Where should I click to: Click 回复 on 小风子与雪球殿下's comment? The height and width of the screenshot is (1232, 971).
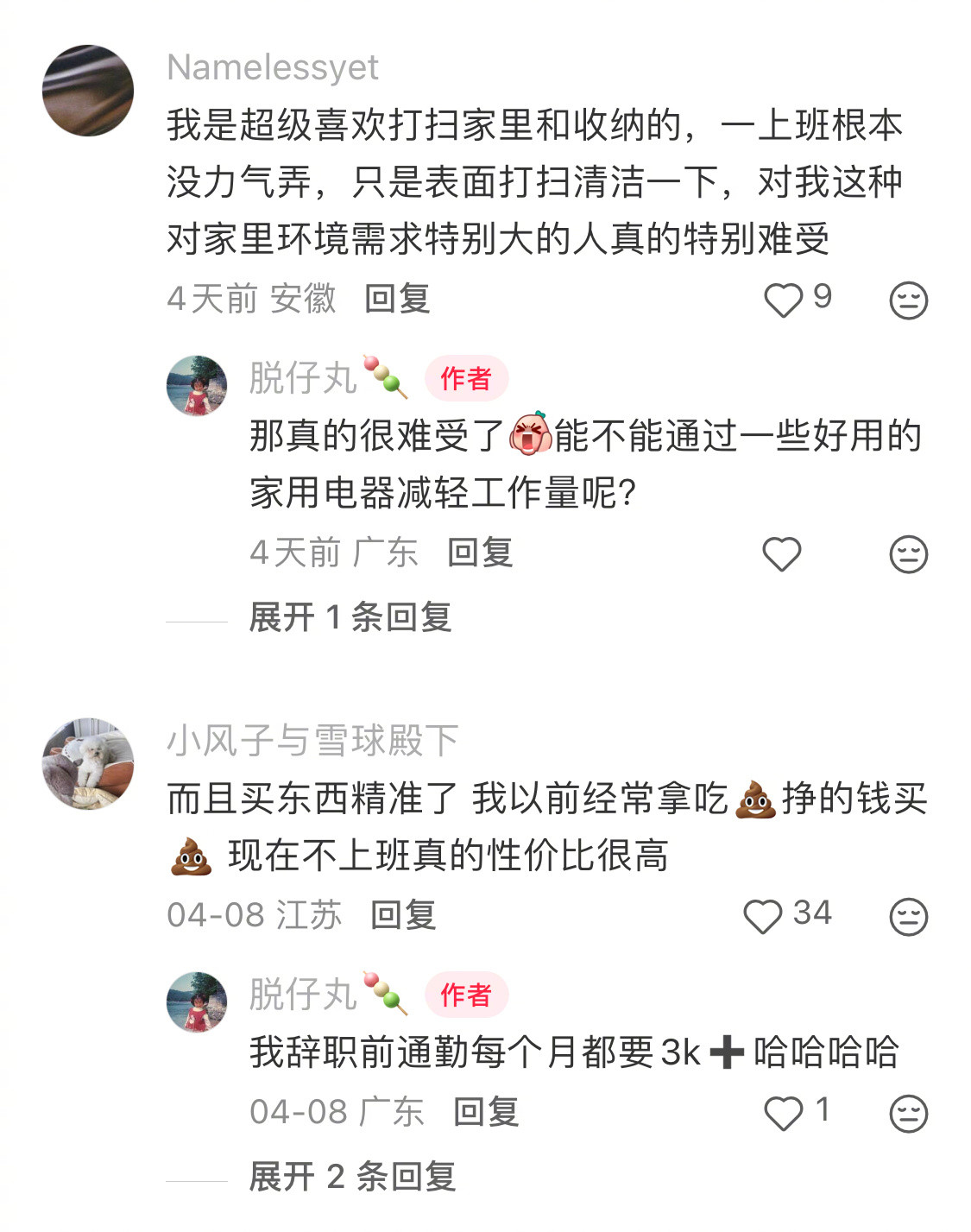click(404, 914)
